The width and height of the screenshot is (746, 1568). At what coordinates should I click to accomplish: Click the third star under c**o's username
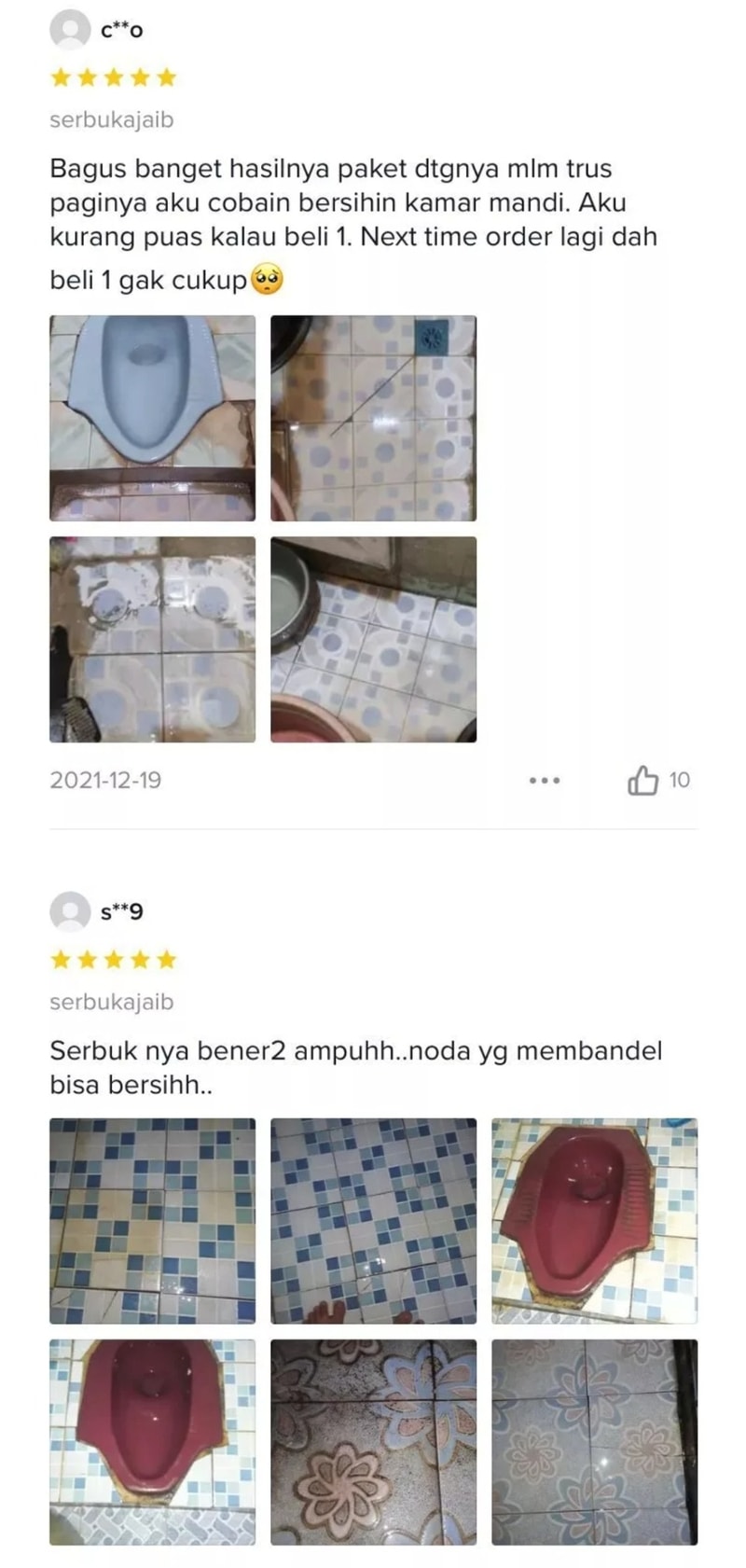pyautogui.click(x=112, y=76)
